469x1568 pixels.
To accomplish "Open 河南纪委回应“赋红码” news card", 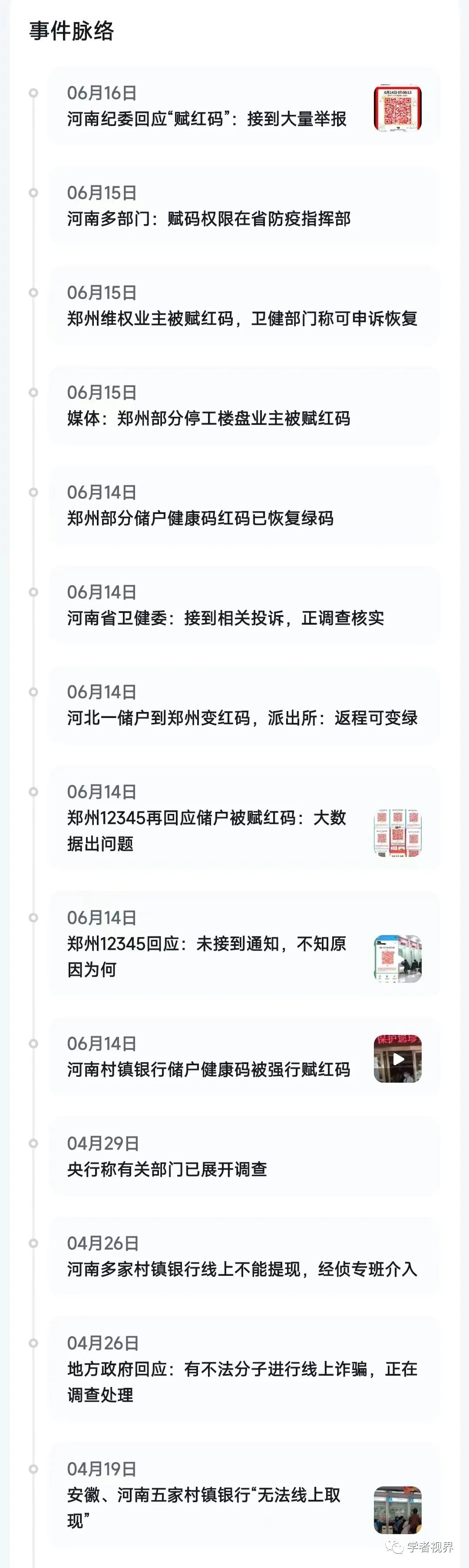I will point(207,119).
